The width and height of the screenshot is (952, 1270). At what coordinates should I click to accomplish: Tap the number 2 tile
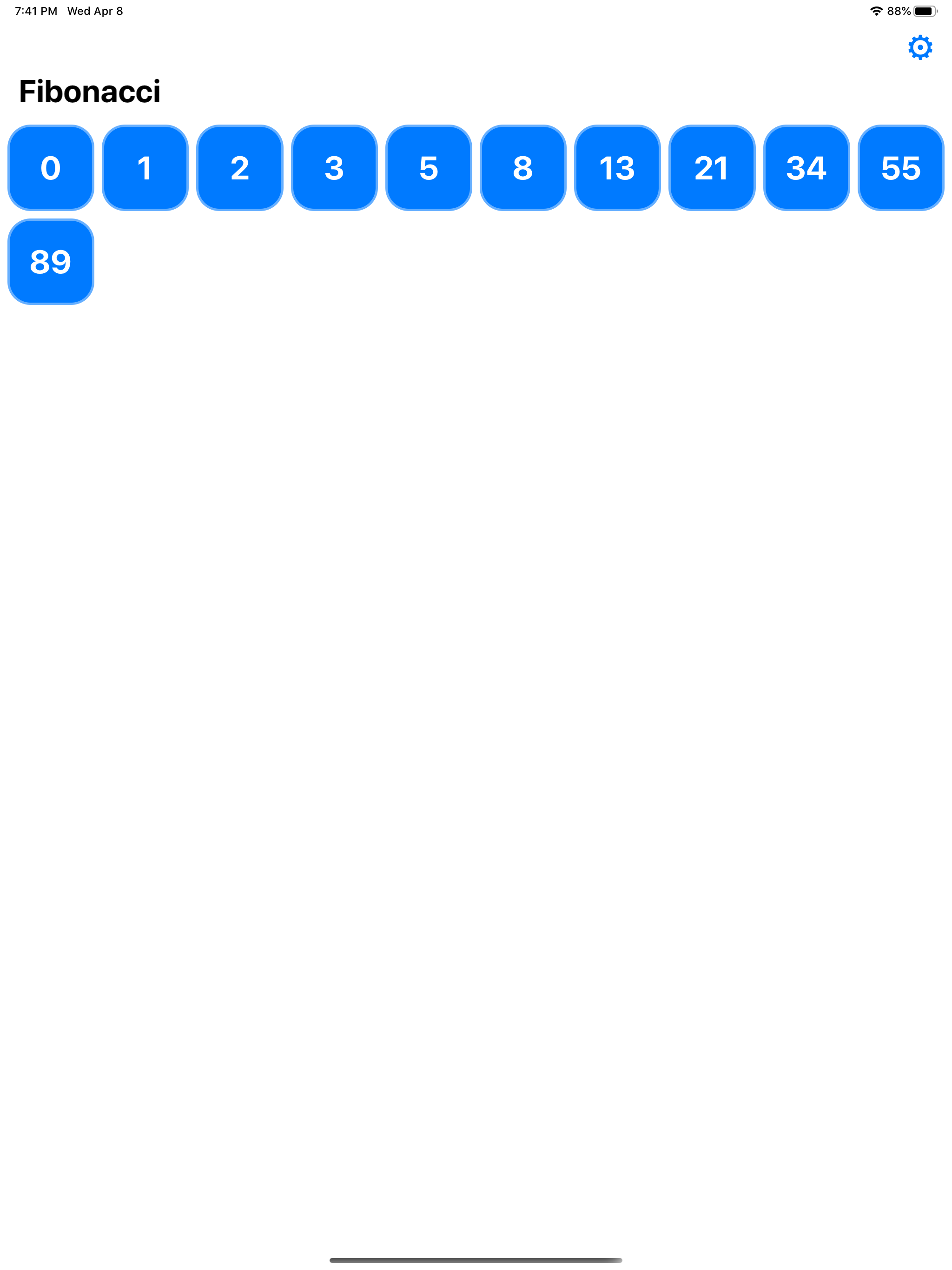[x=239, y=168]
